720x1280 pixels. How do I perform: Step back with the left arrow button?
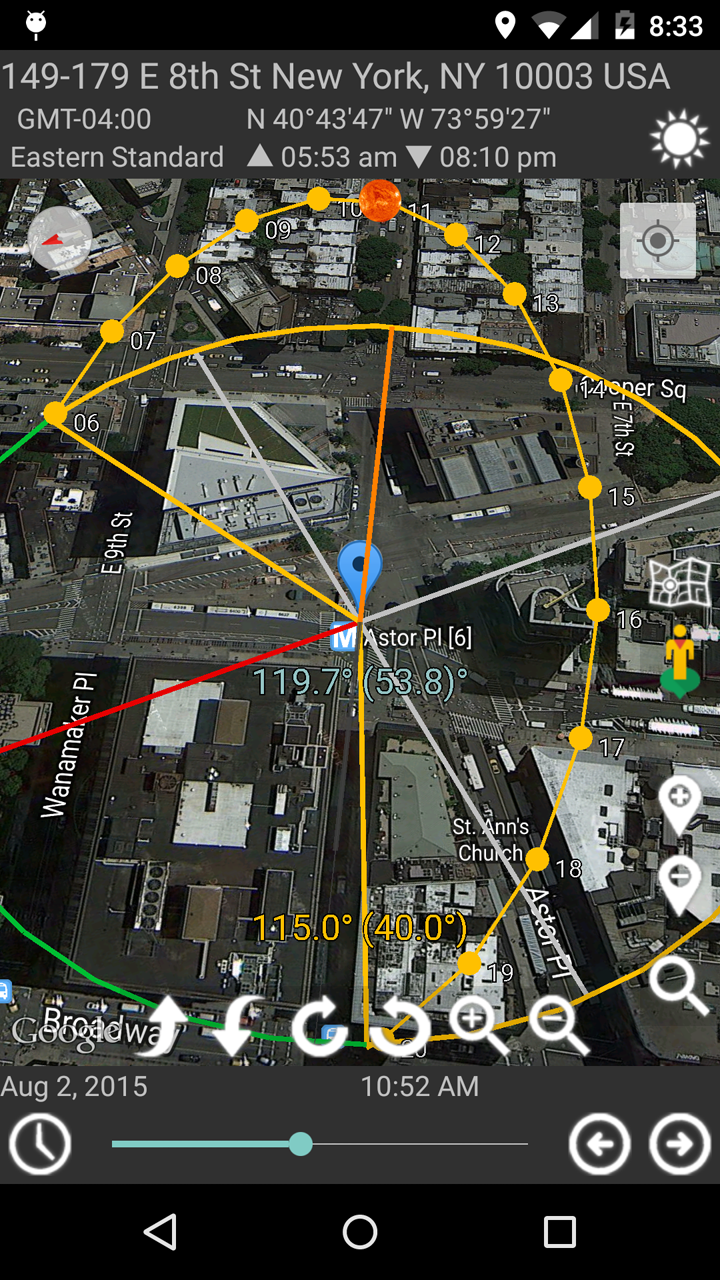coord(599,1144)
